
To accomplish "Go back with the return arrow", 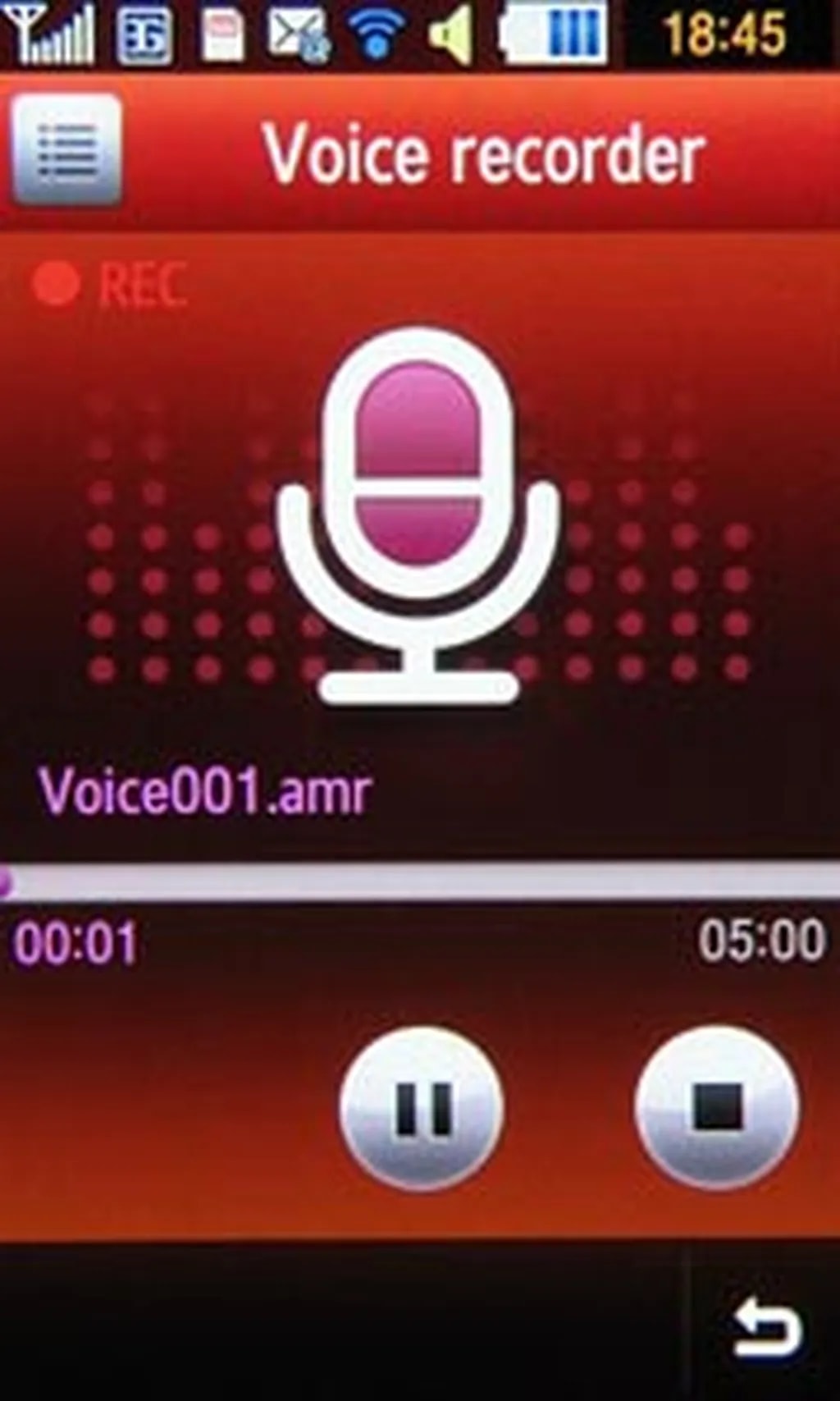I will [x=765, y=1327].
